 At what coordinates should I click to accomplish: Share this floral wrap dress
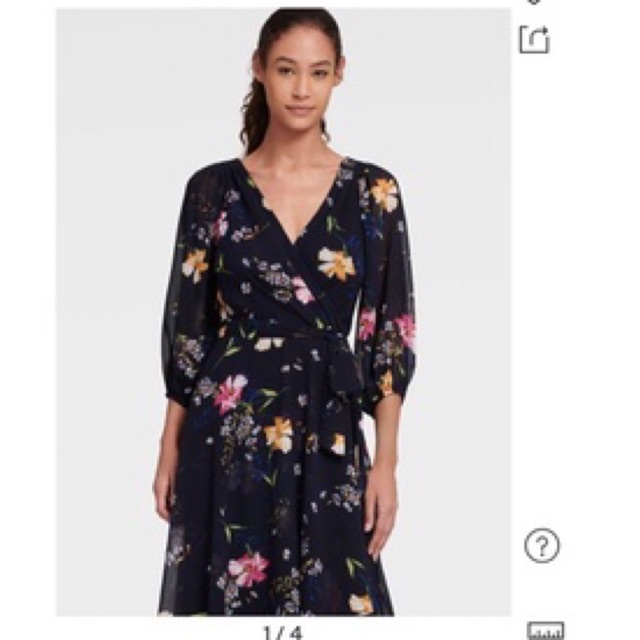[x=534, y=39]
